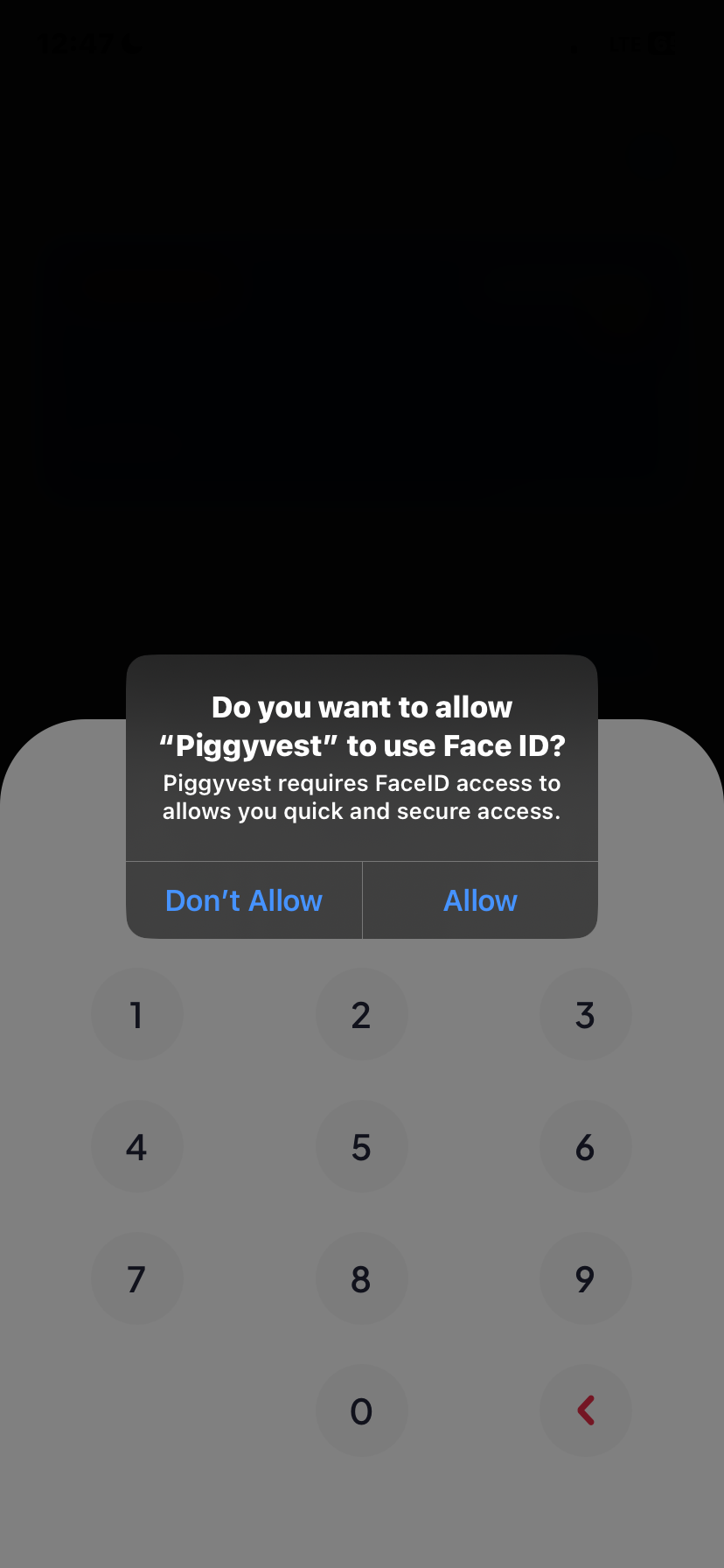Tap the number 8 keypad key
Image resolution: width=724 pixels, height=1568 pixels.
(362, 1279)
